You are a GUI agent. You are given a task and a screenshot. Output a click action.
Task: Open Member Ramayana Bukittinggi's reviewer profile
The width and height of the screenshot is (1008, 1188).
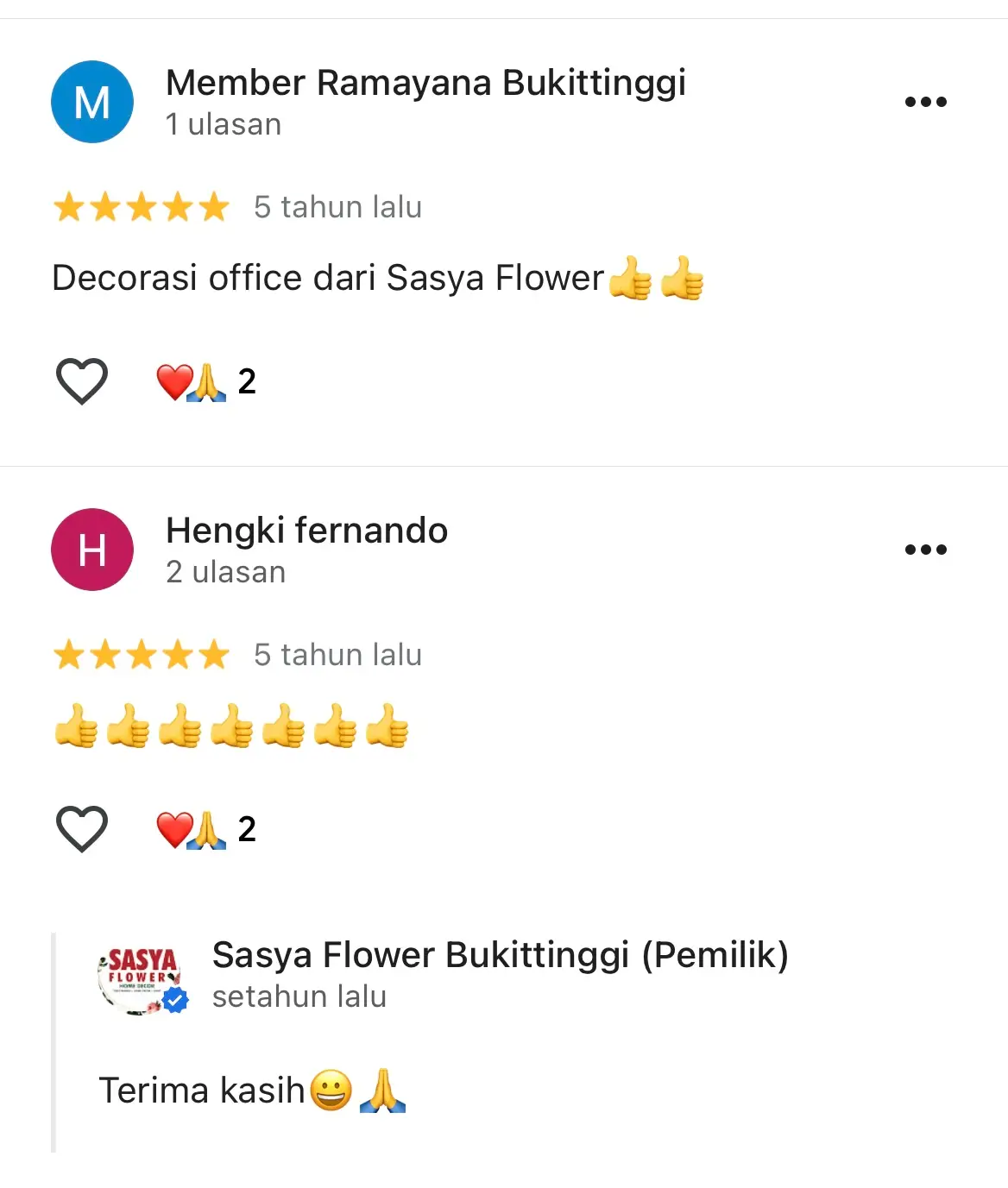[425, 84]
